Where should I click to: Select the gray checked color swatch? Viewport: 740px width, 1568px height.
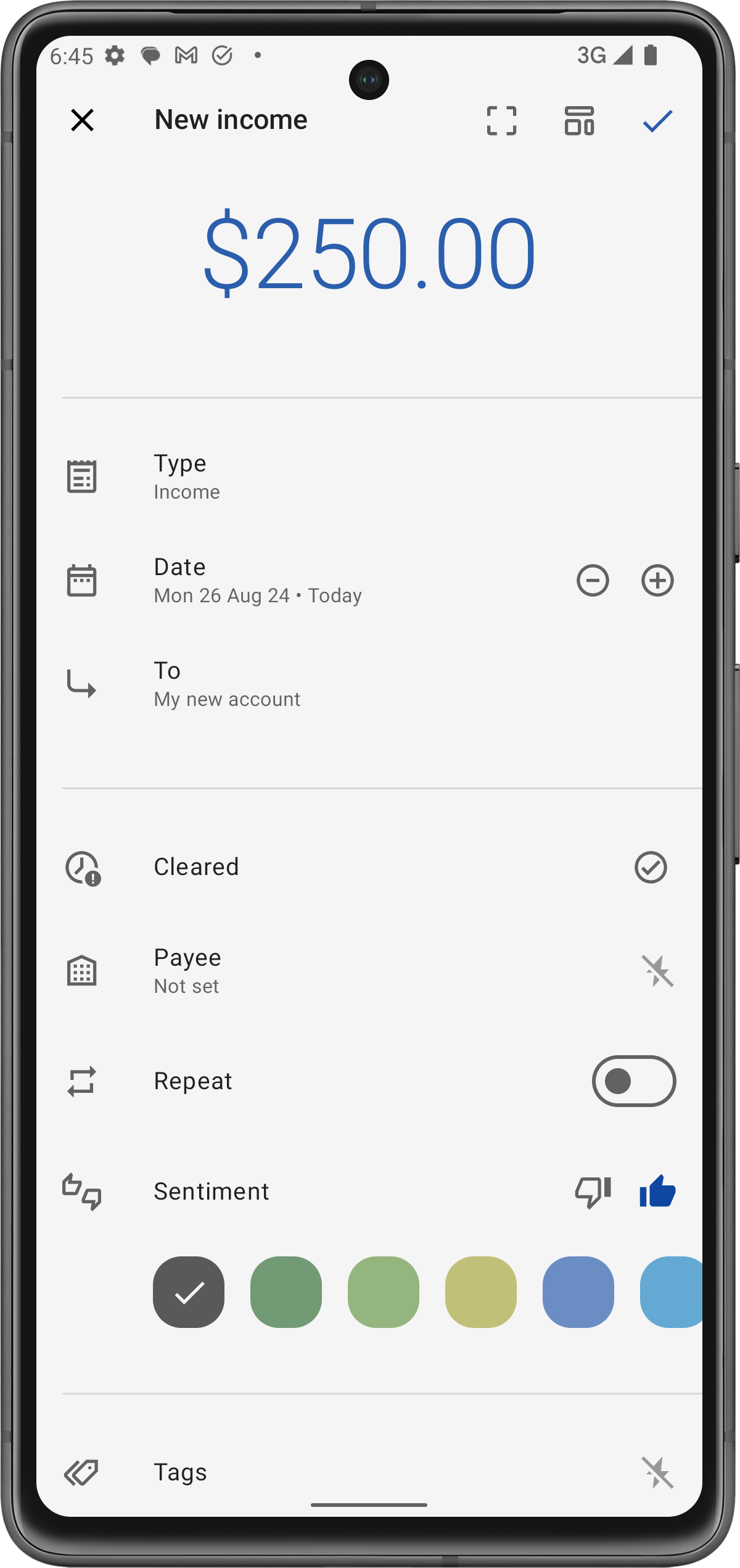pos(189,1292)
